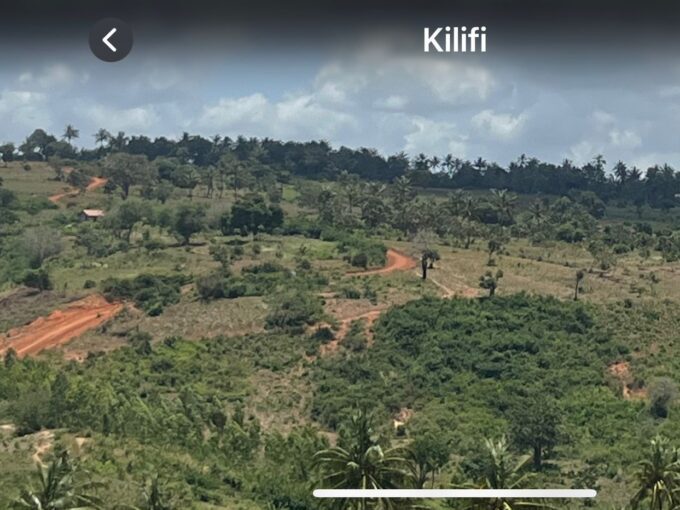
Task: Go back from the Kilifi photo
Action: 110,40
